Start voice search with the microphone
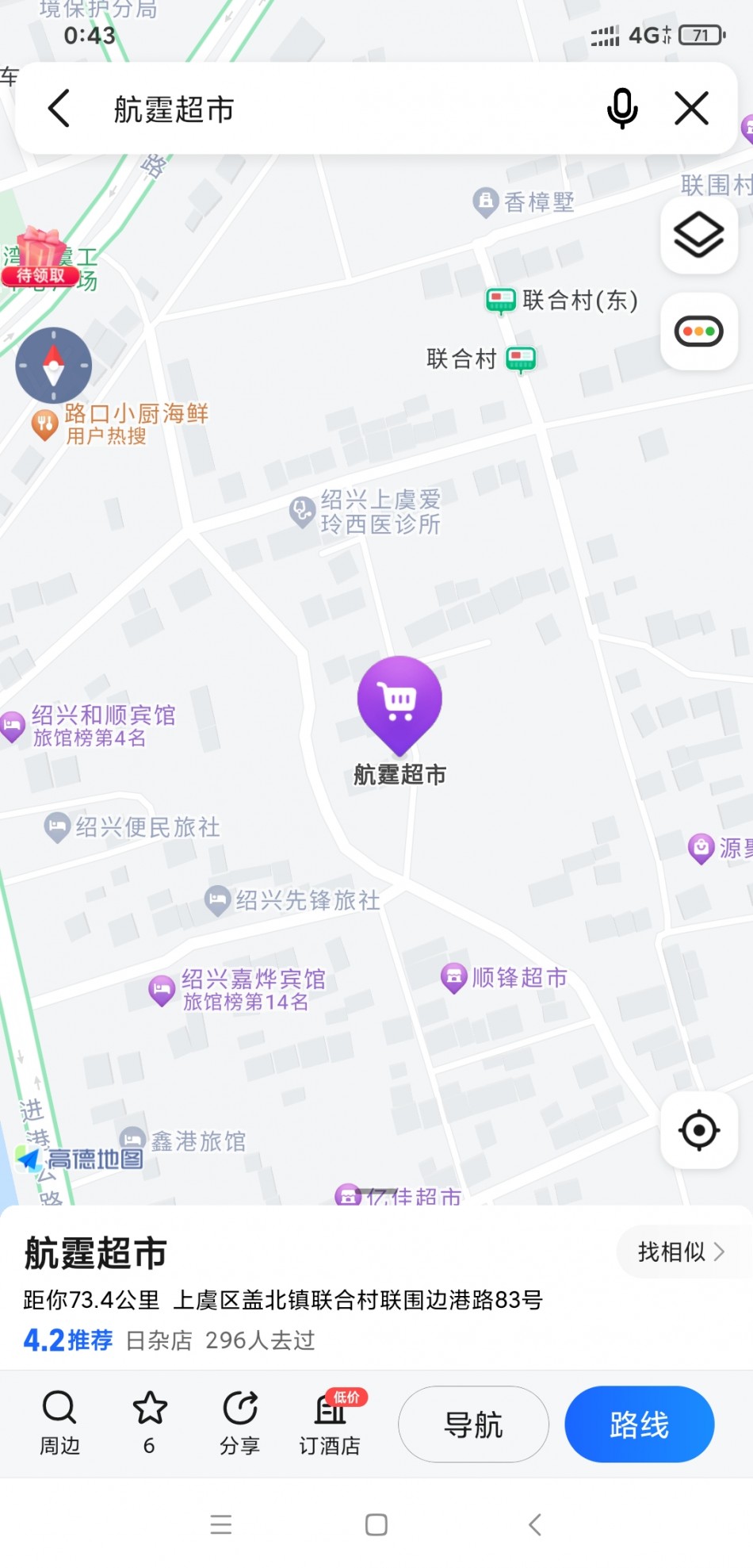Screen dimensions: 753x1568 coord(622,109)
